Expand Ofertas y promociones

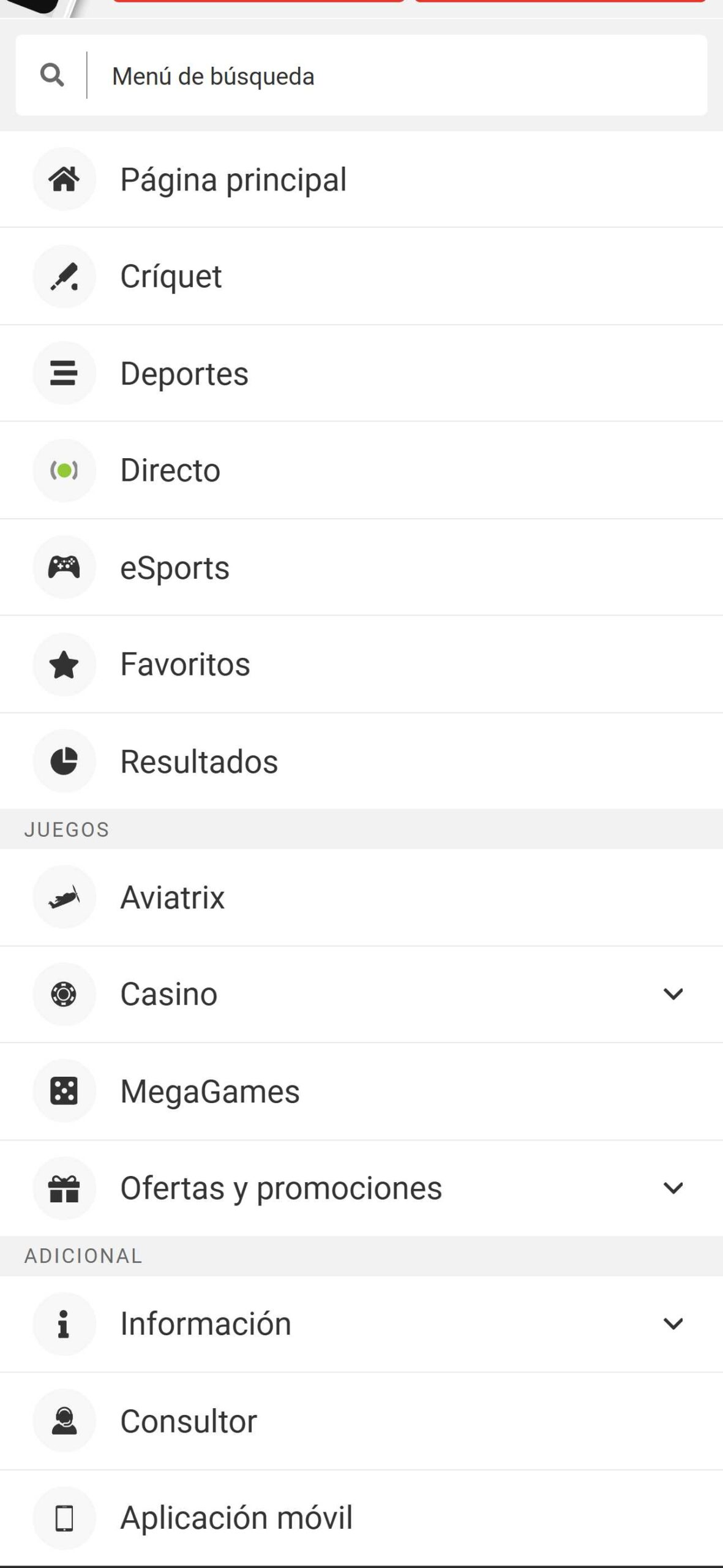(x=361, y=1188)
